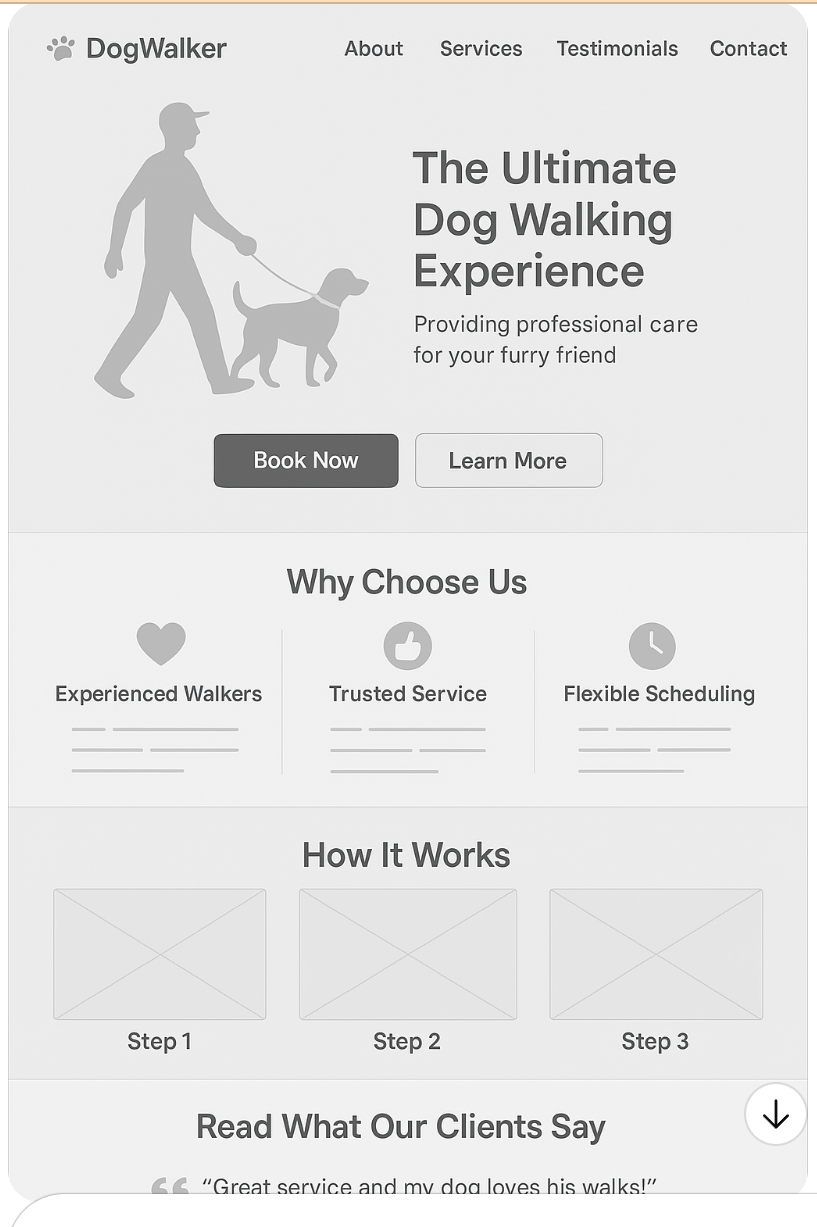This screenshot has height=1227, width=817.
Task: Open the DogWalker wireframe image
Action: [x=407, y=560]
